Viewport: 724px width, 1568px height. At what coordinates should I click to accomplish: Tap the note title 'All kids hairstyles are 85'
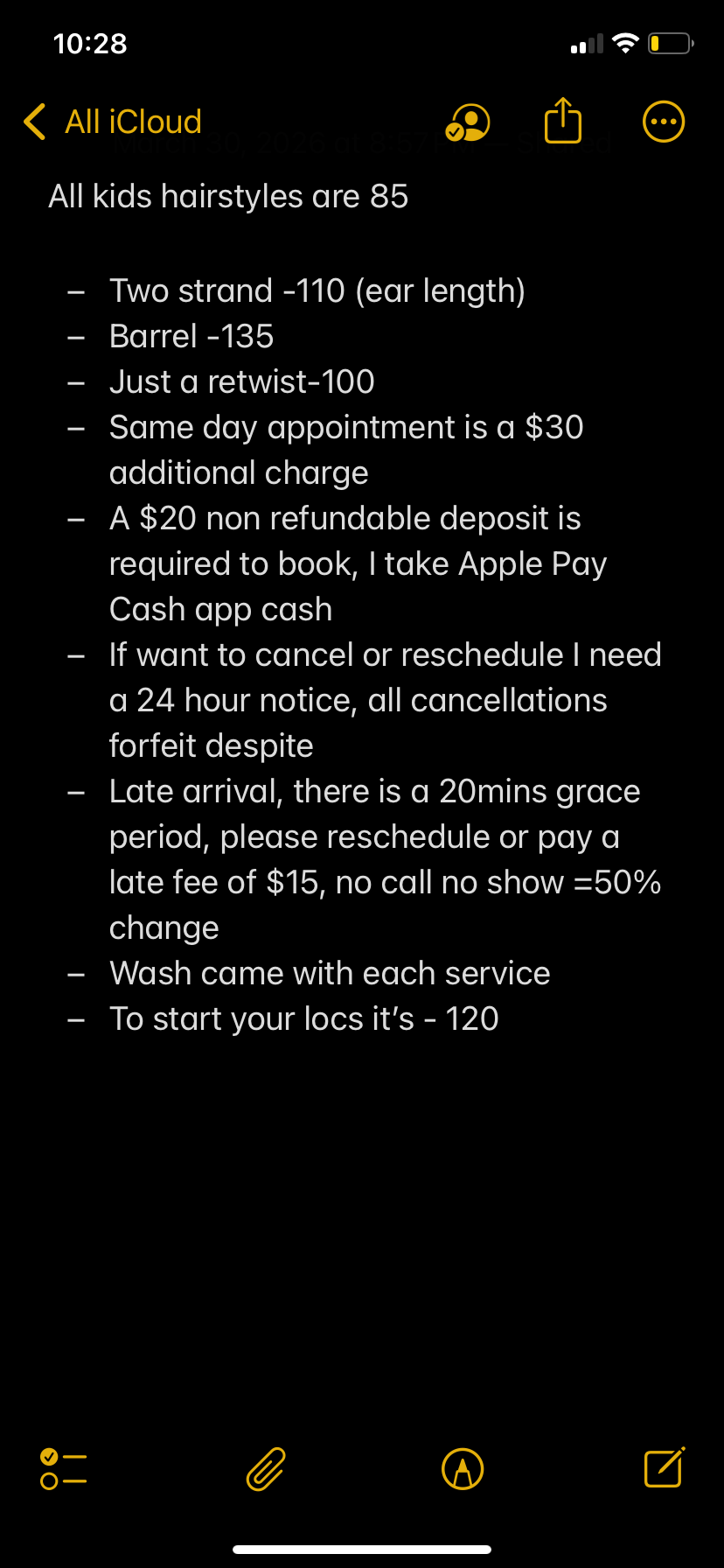(x=228, y=196)
